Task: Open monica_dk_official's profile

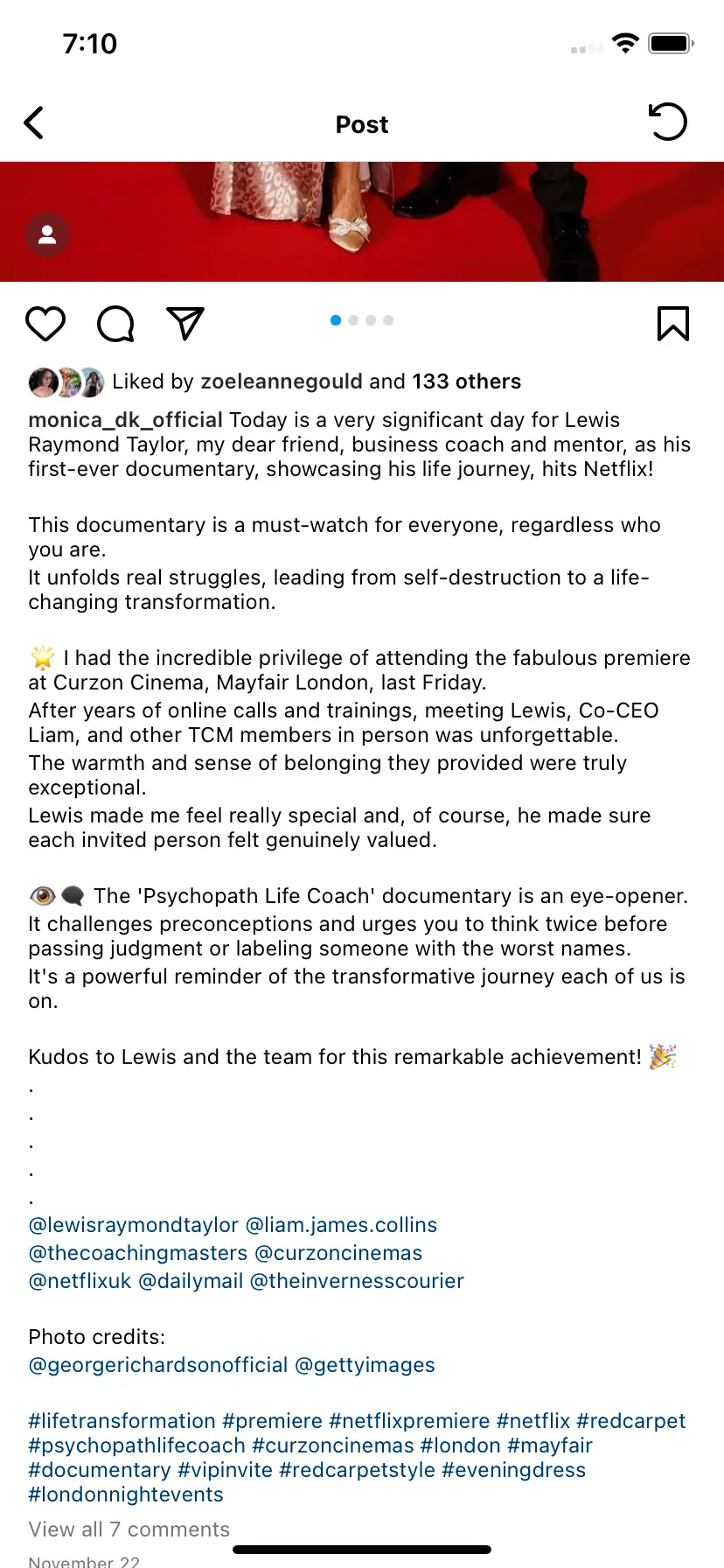Action: 125,420
